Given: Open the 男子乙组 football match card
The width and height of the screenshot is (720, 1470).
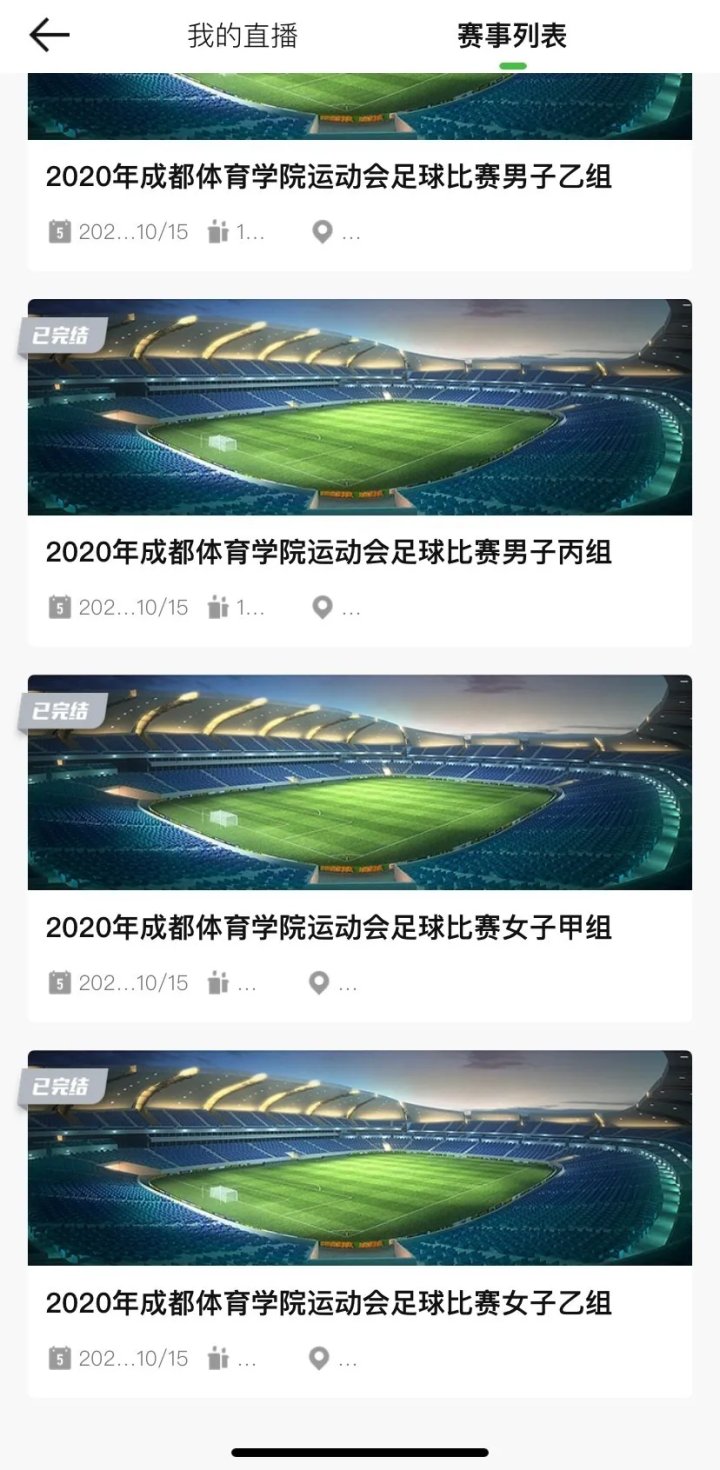Looking at the screenshot, I should 360,172.
